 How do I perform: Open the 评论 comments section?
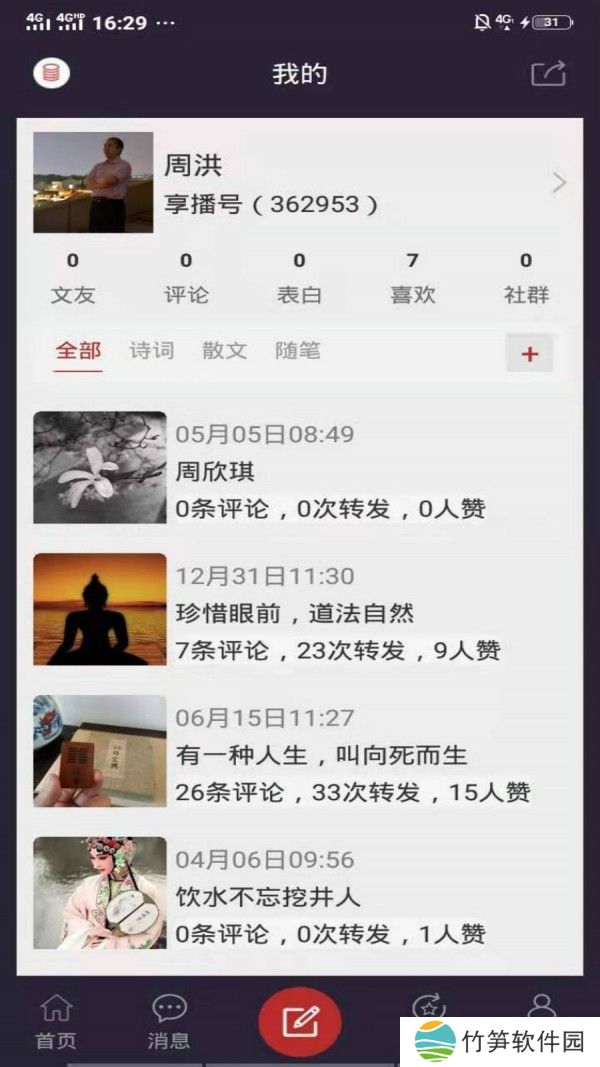click(x=186, y=278)
